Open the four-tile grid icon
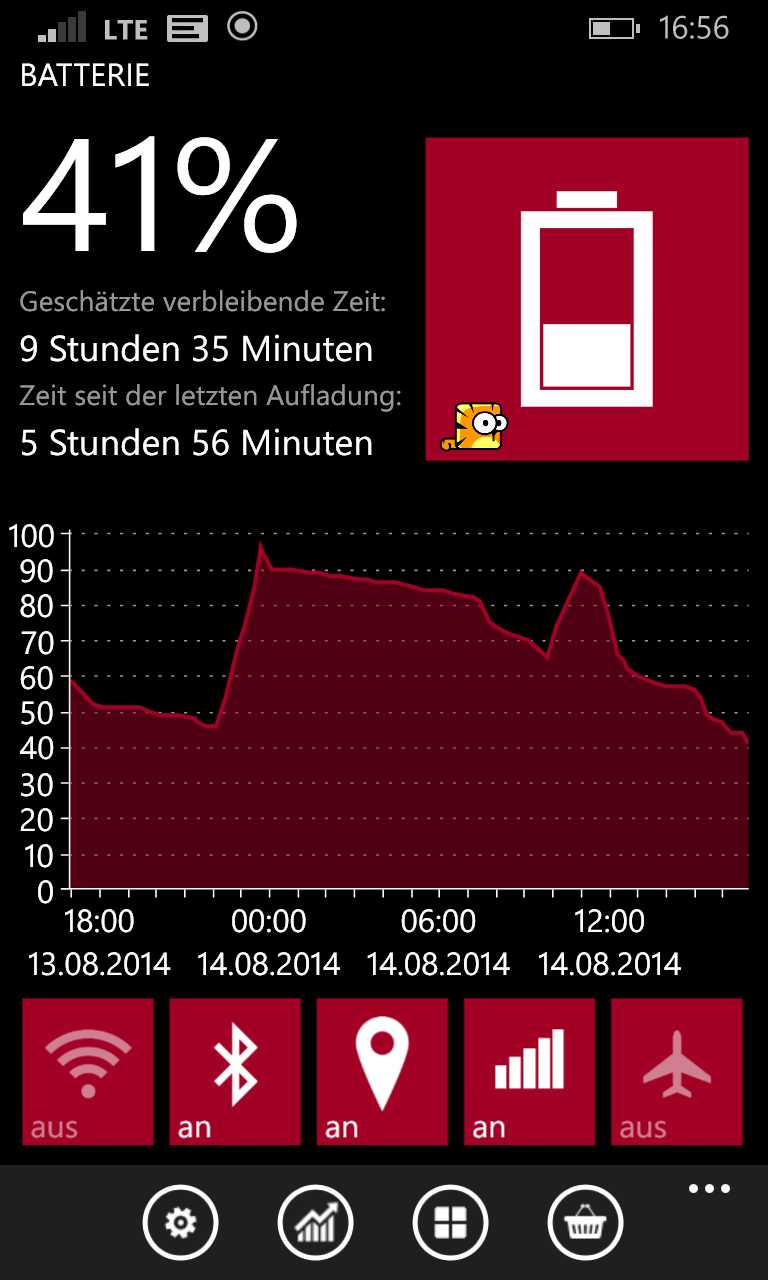 coord(450,1222)
